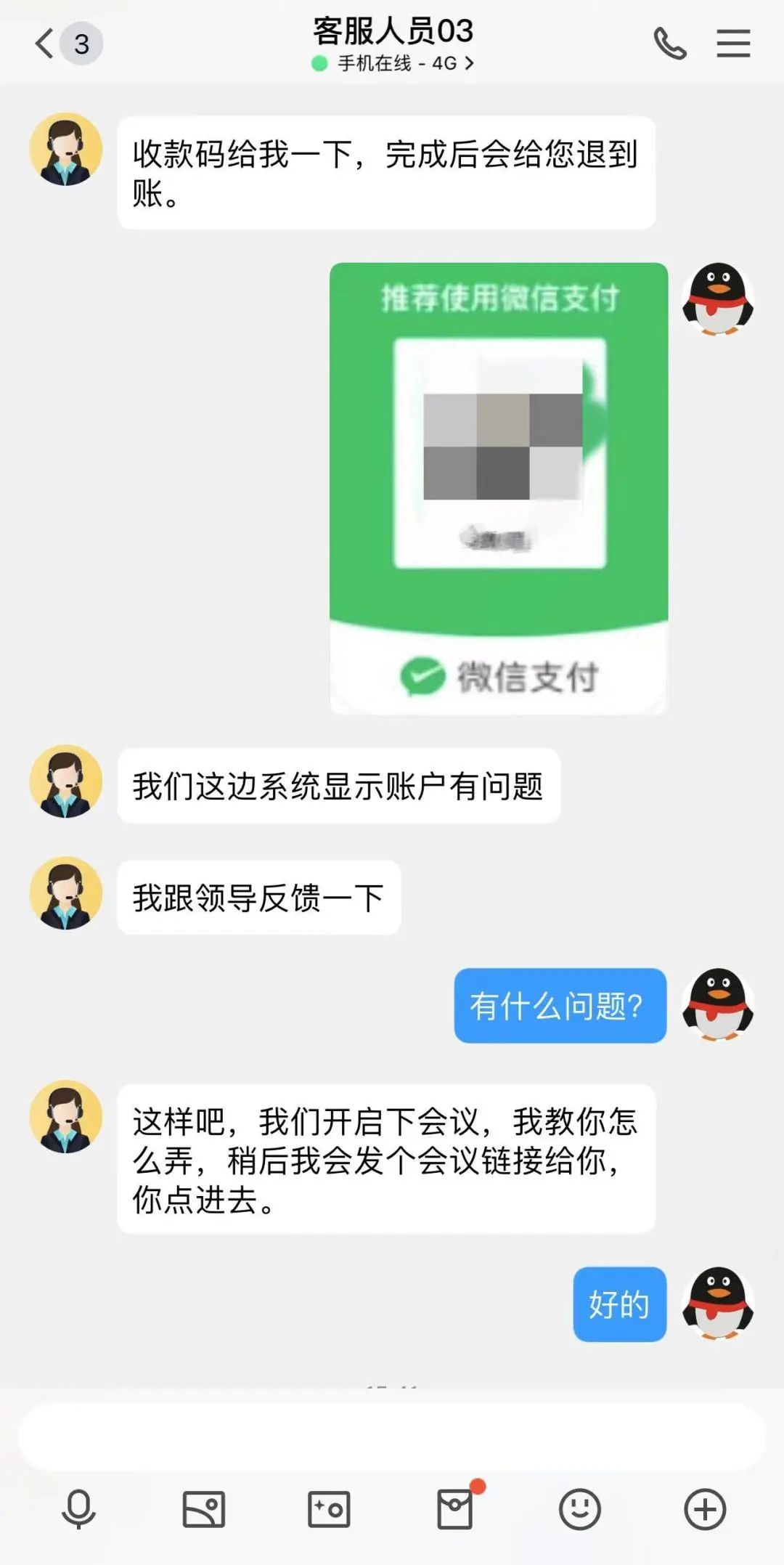The height and width of the screenshot is (1565, 784).
Task: Tap the message input field
Action: click(x=392, y=1437)
